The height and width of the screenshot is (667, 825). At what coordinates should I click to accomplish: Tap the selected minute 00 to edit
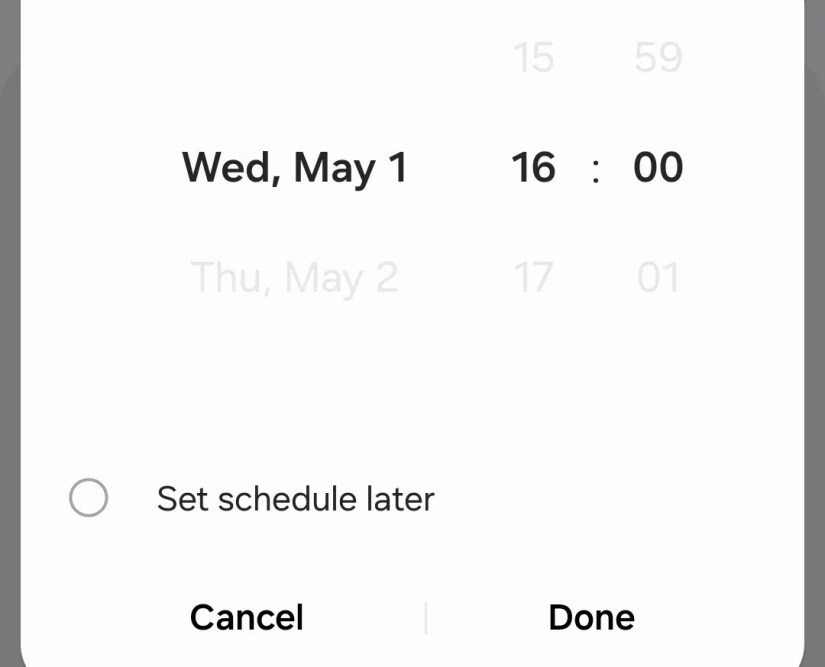pos(658,167)
